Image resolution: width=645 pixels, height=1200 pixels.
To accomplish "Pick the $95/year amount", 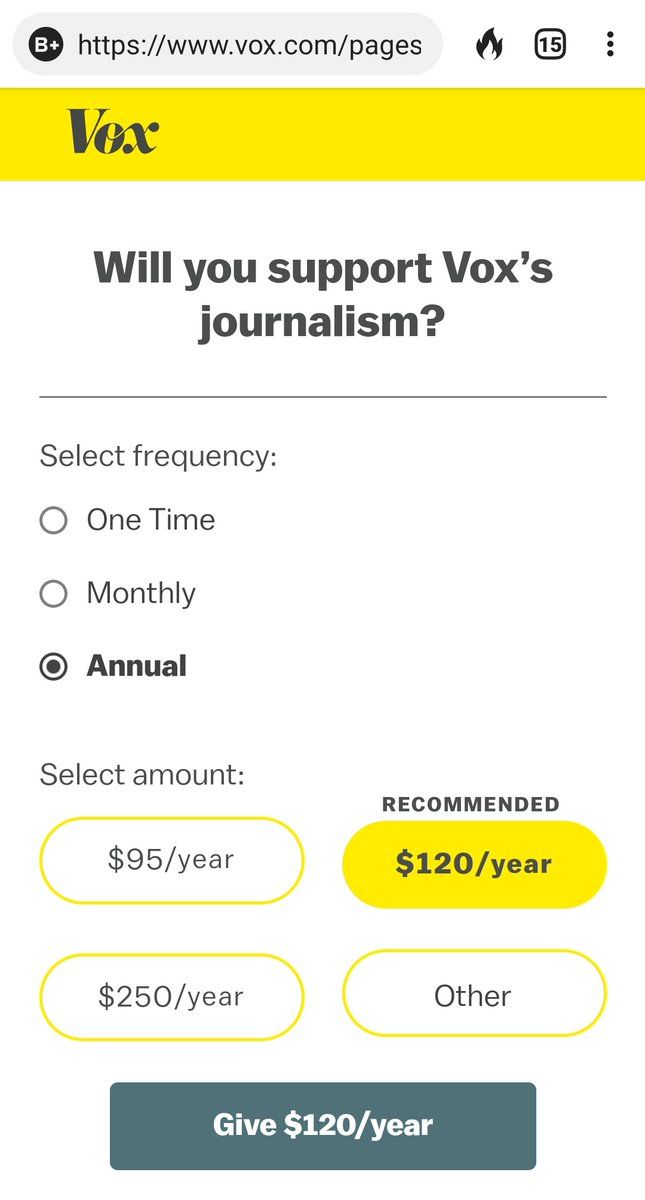I will pos(171,860).
